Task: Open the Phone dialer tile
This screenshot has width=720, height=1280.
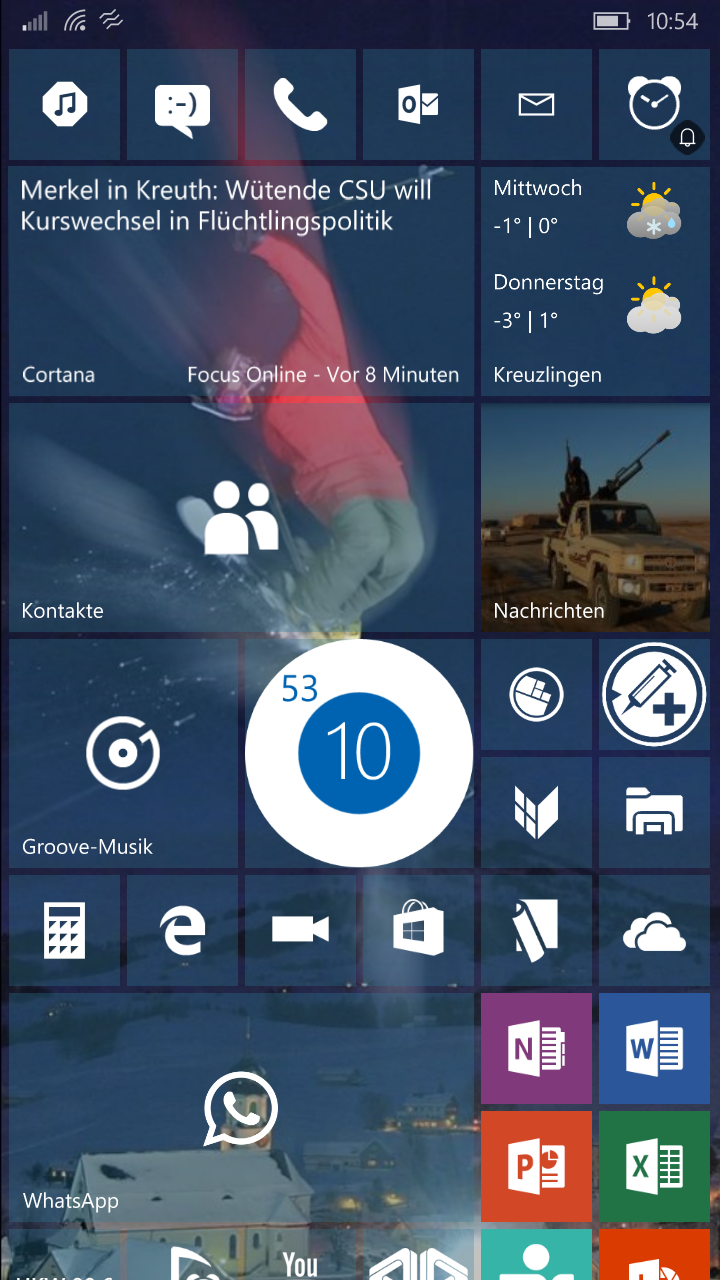Action: click(300, 105)
